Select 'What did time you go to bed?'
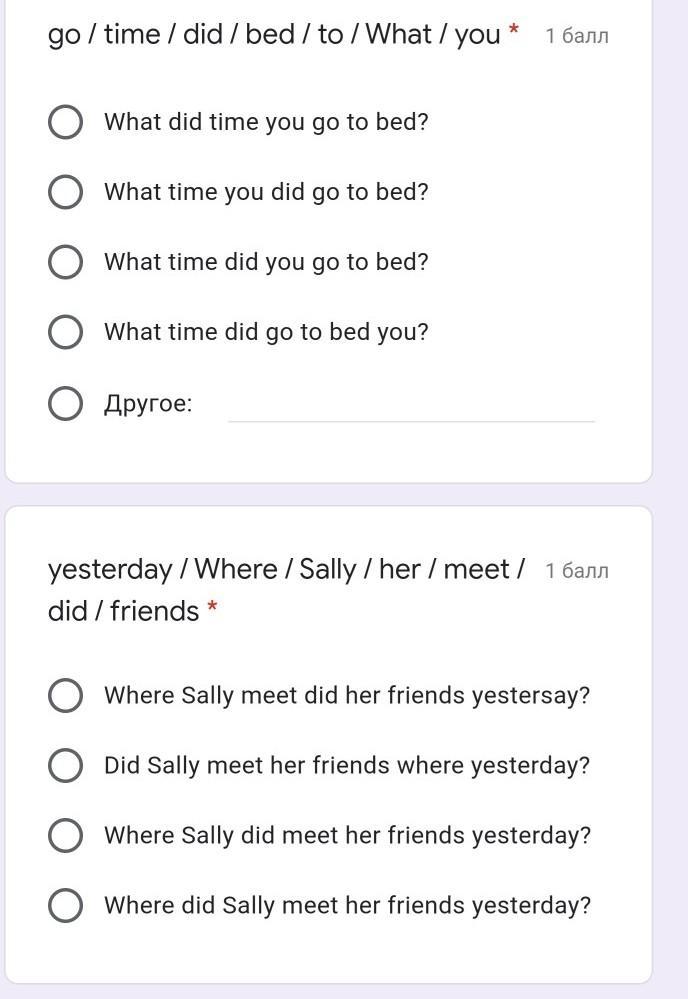The width and height of the screenshot is (688, 999). (65, 122)
